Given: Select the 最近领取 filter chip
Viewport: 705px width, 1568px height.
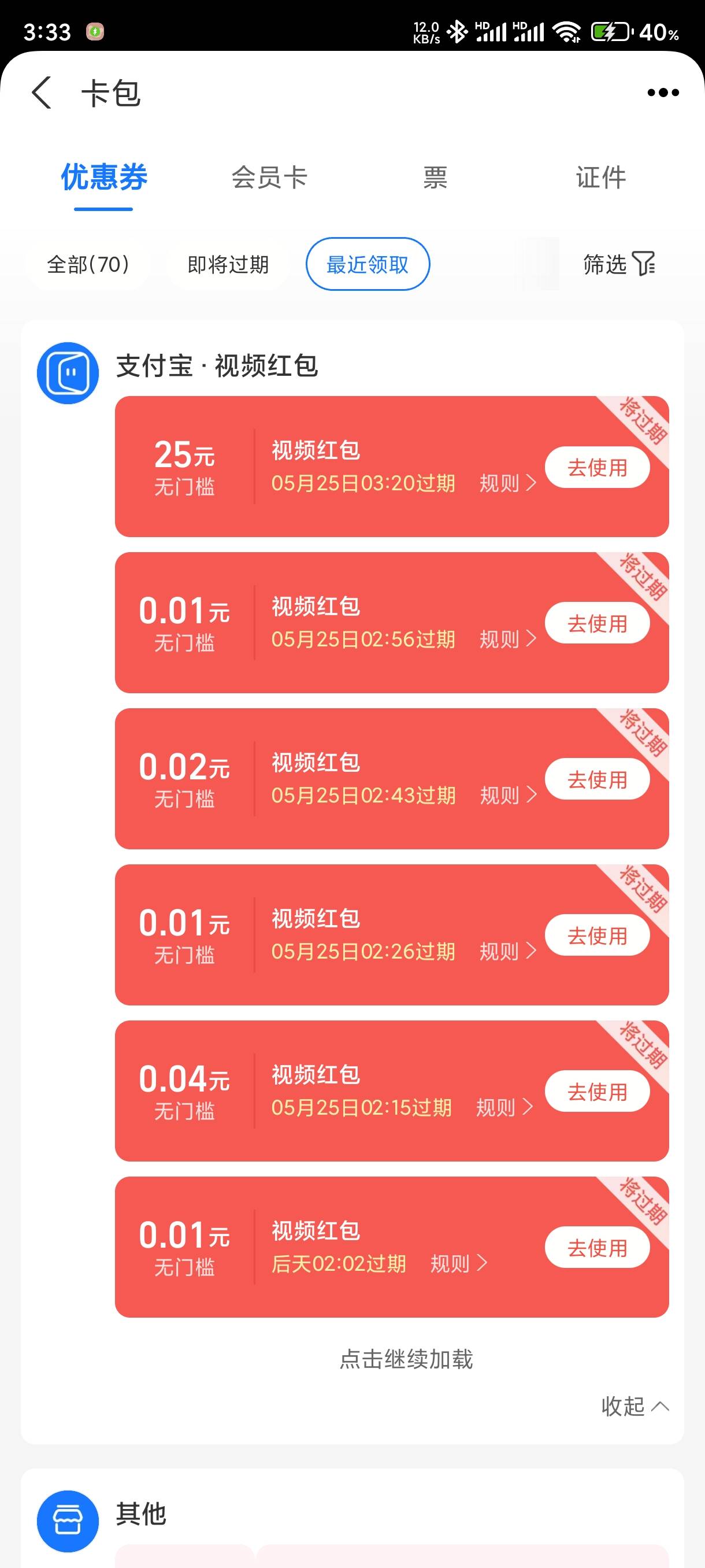Looking at the screenshot, I should [x=368, y=264].
